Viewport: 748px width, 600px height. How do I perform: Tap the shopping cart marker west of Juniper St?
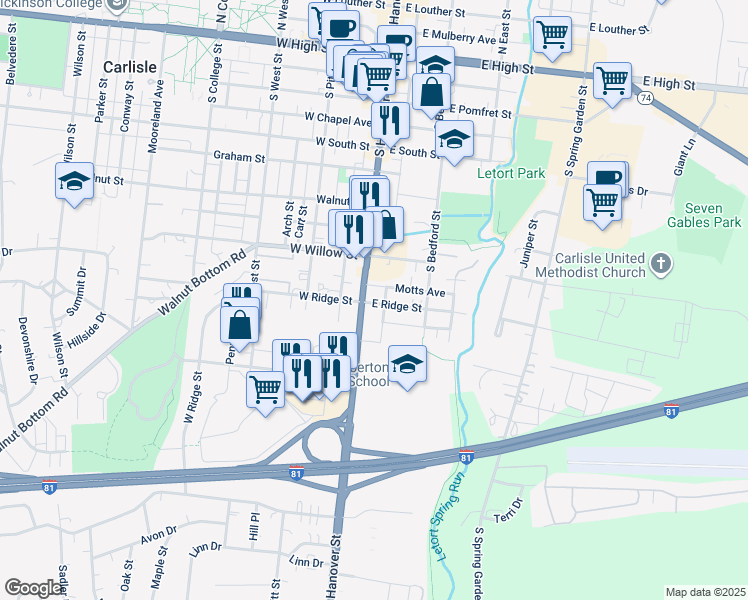point(602,200)
